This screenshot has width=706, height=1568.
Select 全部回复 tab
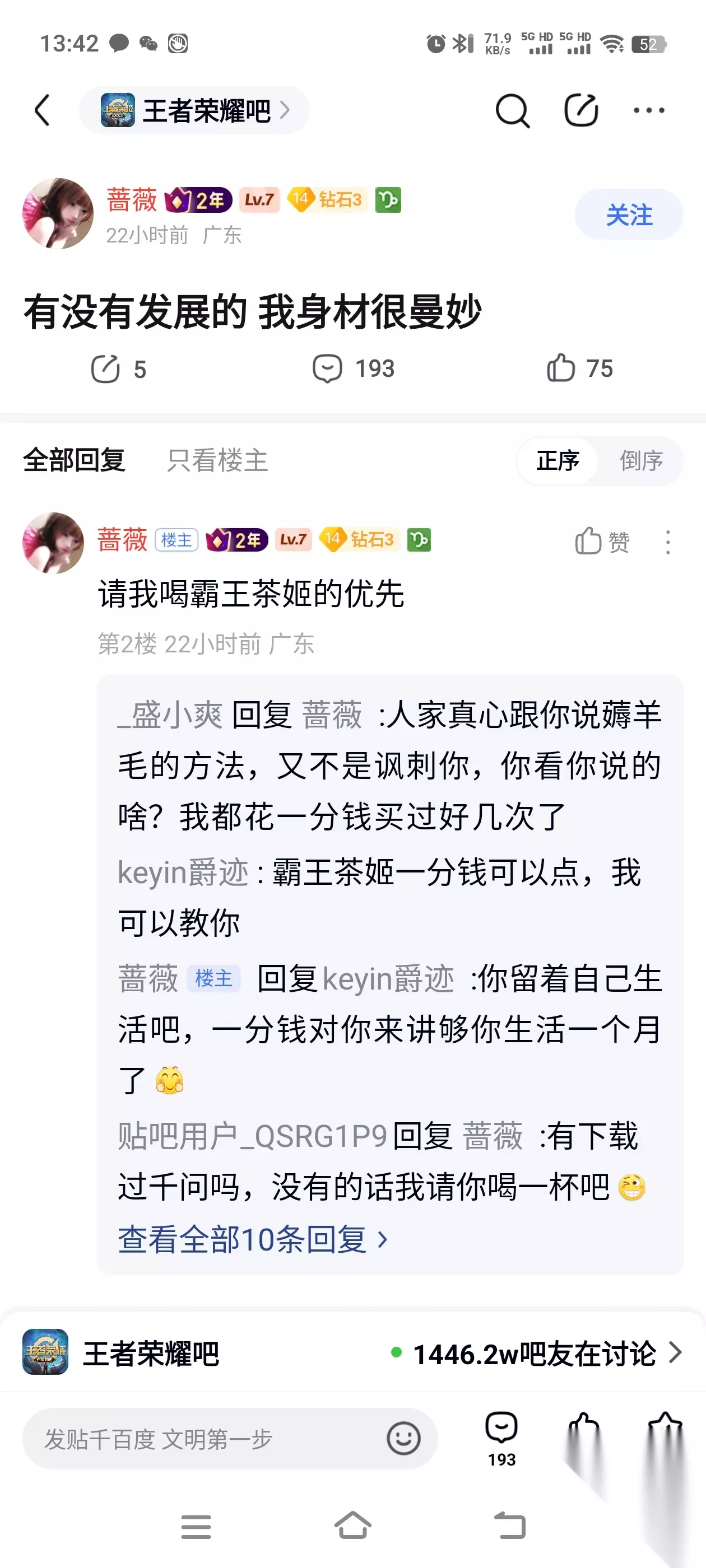click(75, 460)
